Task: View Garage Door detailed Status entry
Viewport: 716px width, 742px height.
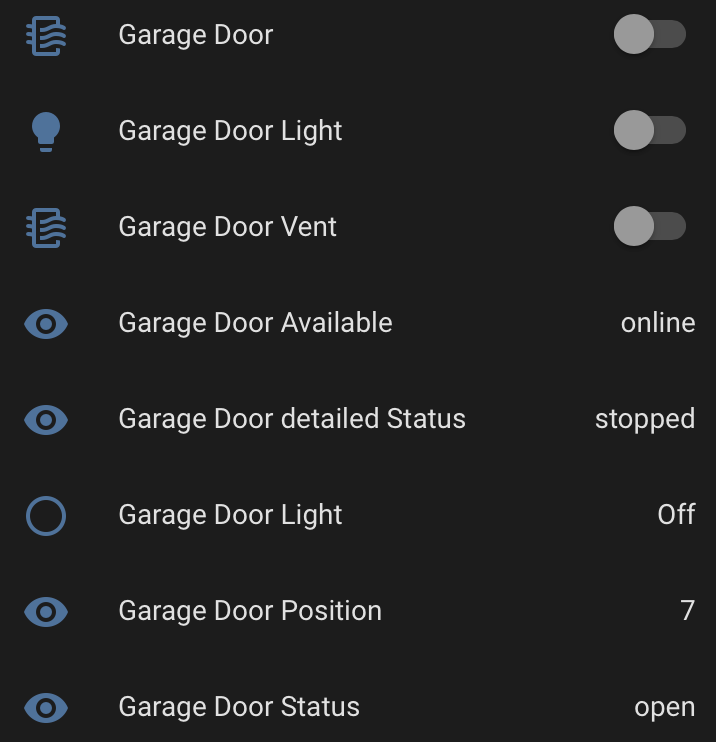Action: point(291,419)
